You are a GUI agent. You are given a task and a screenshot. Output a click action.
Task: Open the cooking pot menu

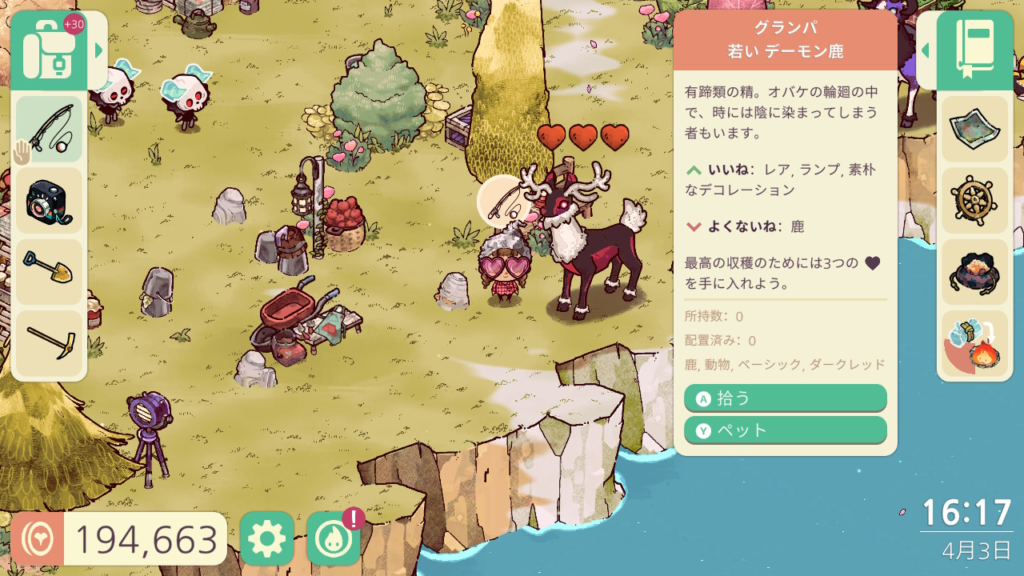click(974, 272)
